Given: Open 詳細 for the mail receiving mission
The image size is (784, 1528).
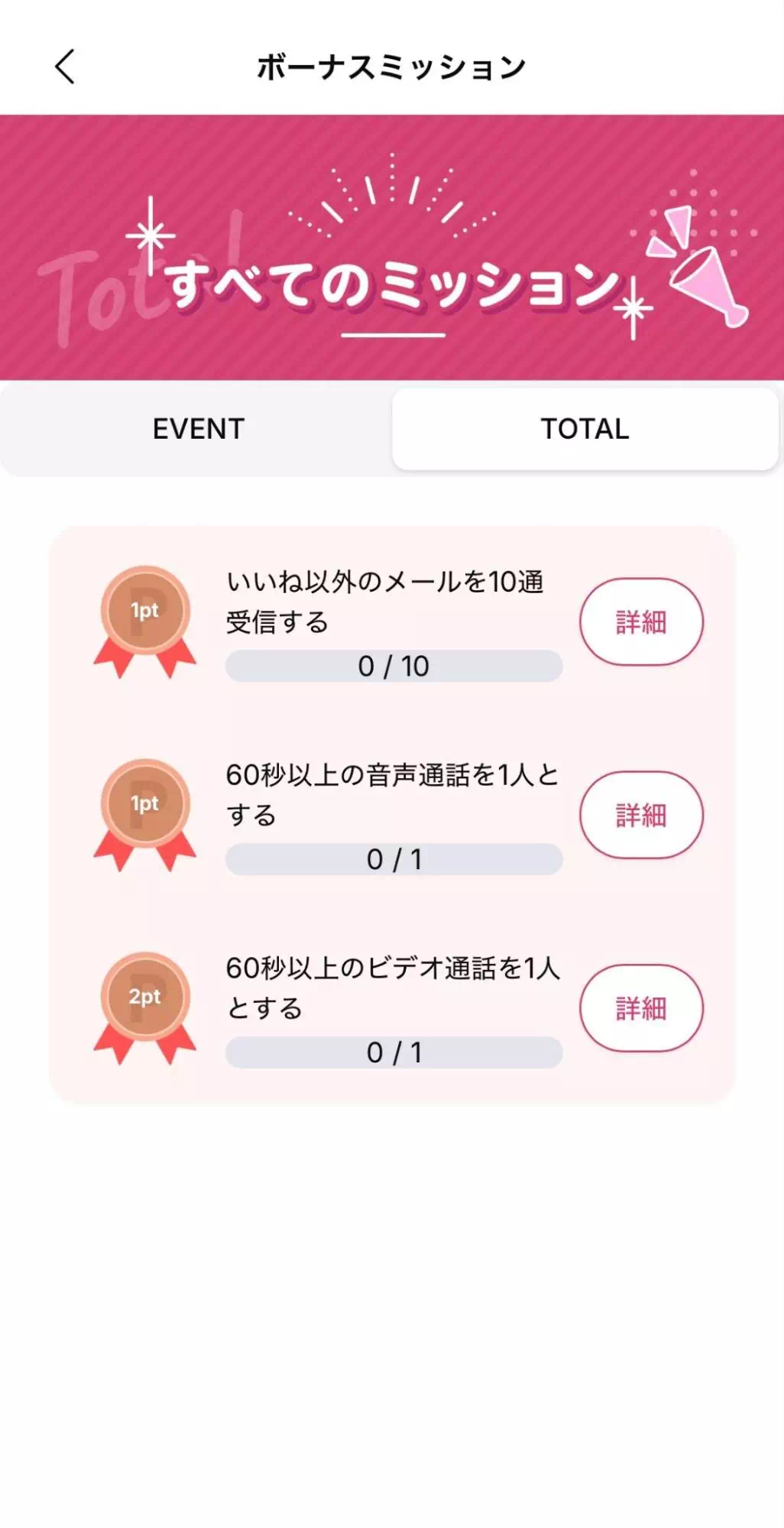Looking at the screenshot, I should [x=640, y=621].
